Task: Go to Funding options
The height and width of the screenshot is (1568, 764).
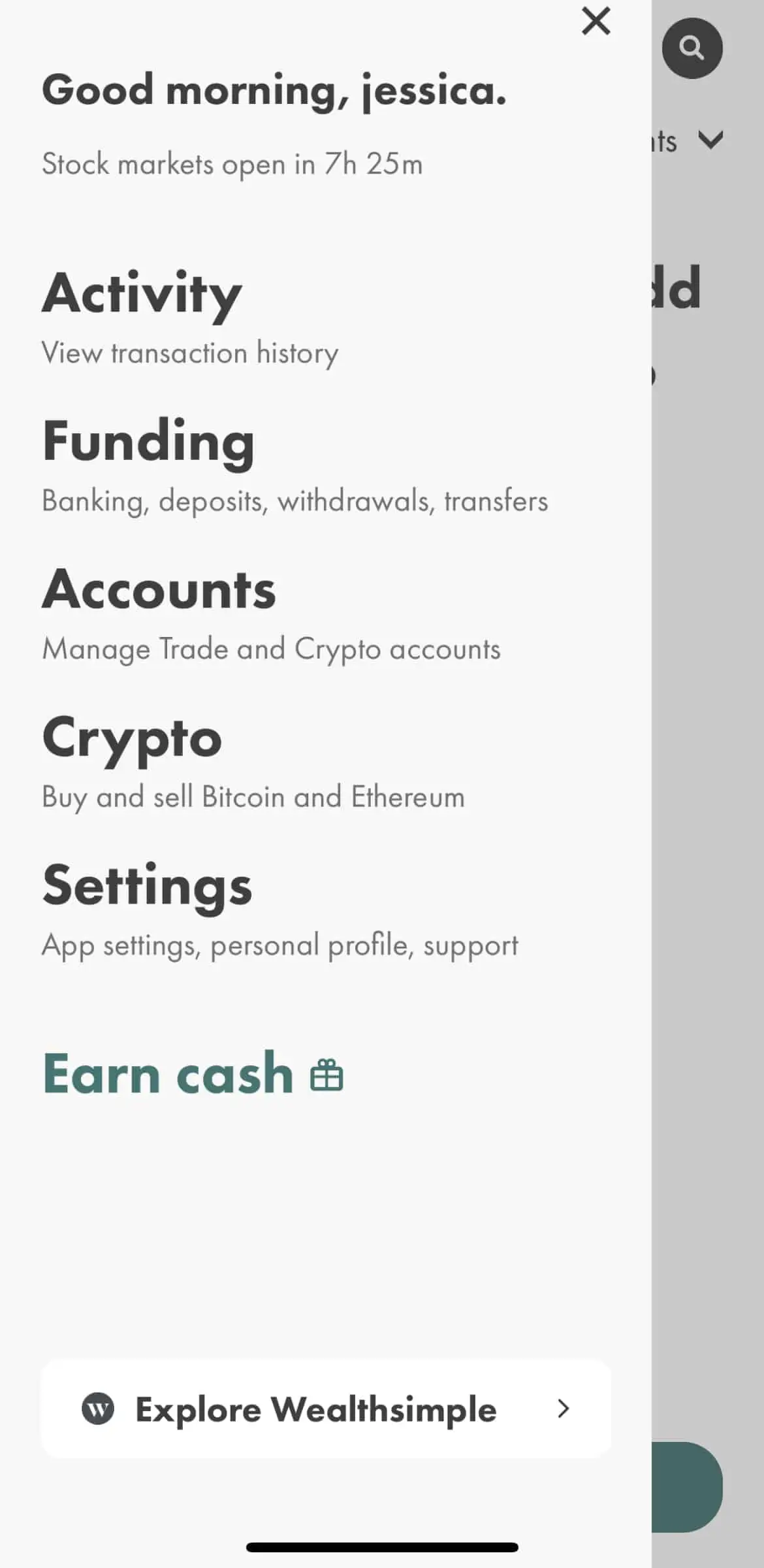Action: pyautogui.click(x=294, y=466)
